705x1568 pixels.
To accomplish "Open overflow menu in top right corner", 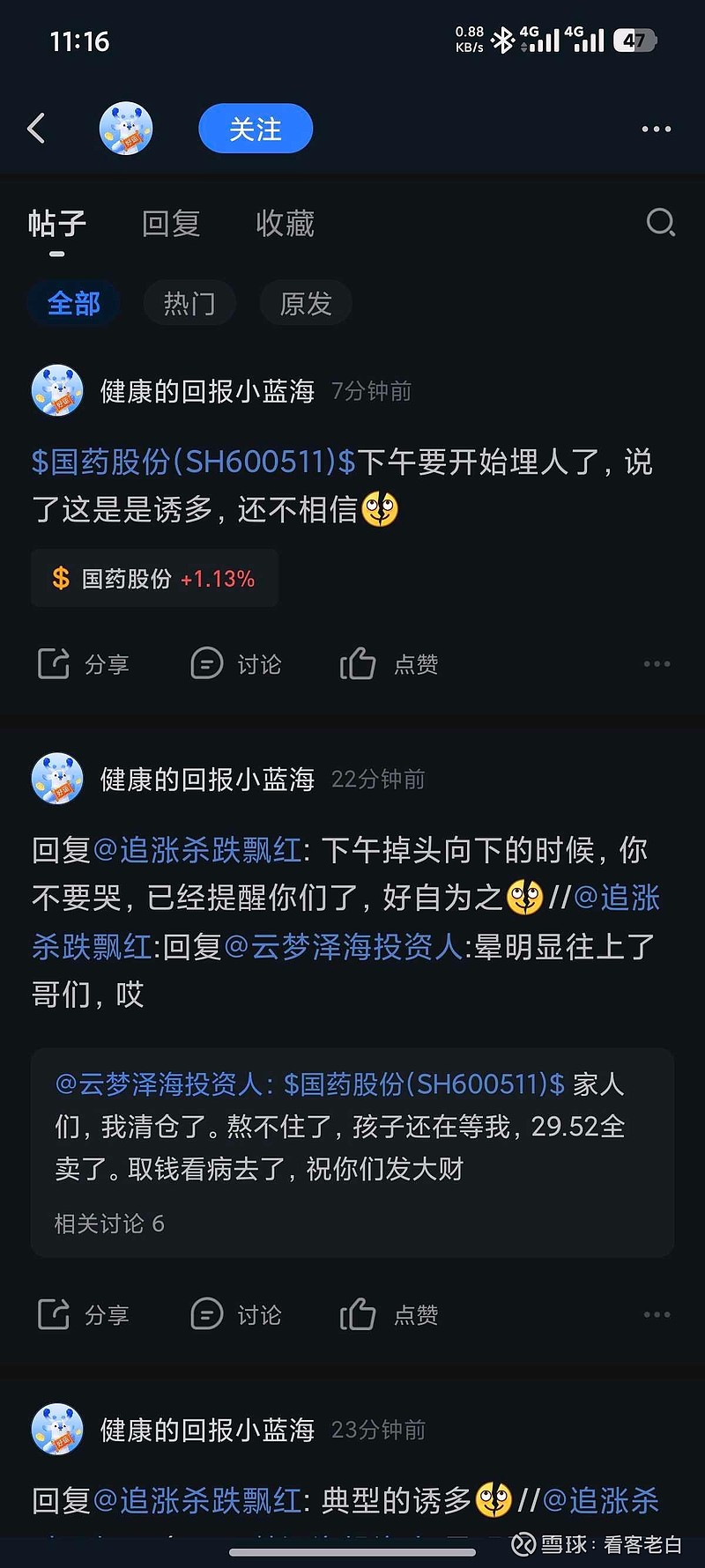I will [657, 128].
